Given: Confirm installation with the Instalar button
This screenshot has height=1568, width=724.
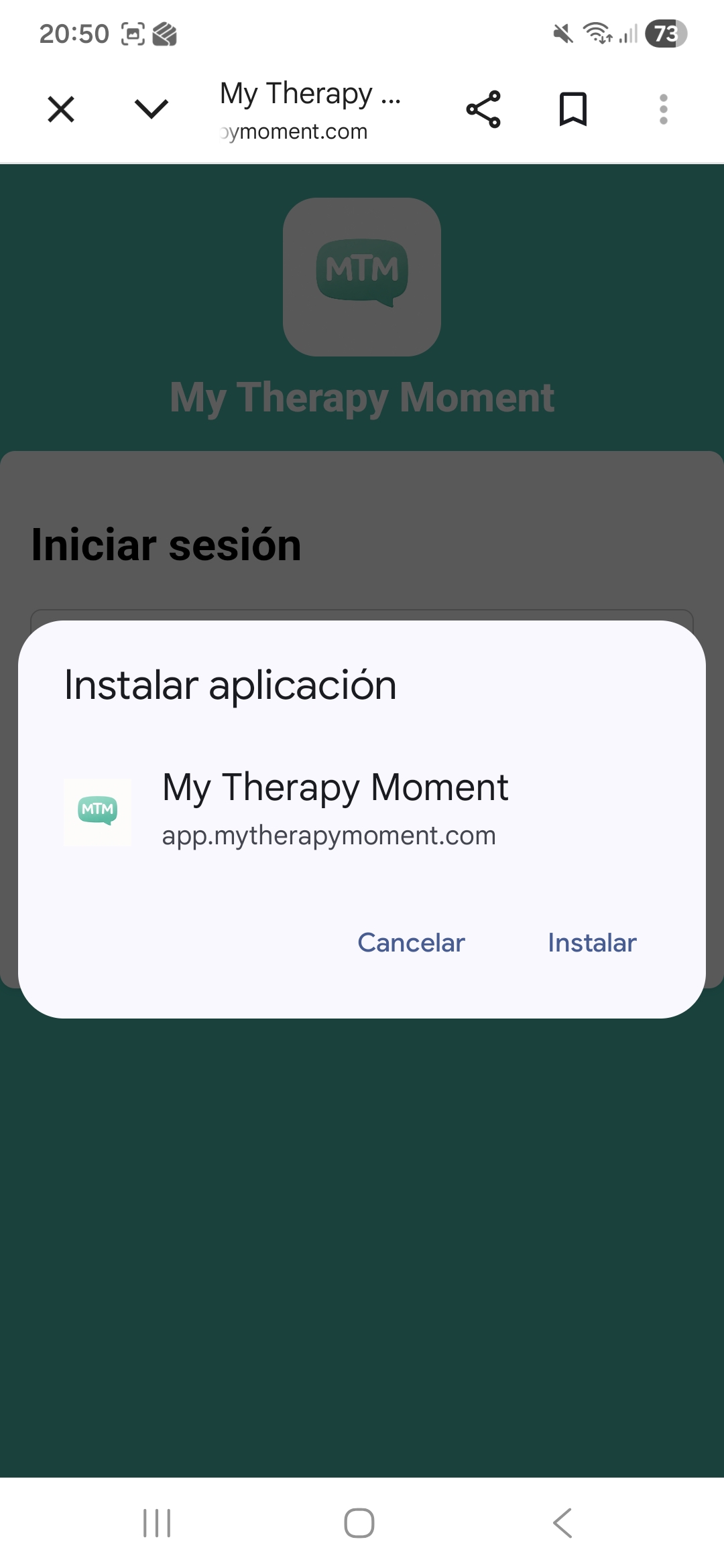Looking at the screenshot, I should click(592, 942).
